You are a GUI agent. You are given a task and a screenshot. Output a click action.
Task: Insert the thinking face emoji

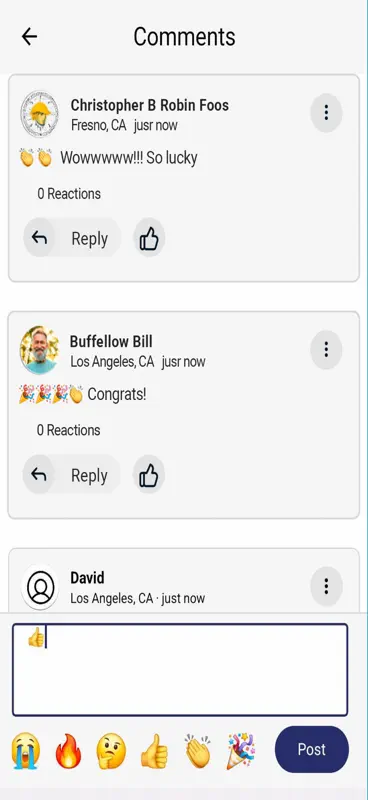(111, 751)
